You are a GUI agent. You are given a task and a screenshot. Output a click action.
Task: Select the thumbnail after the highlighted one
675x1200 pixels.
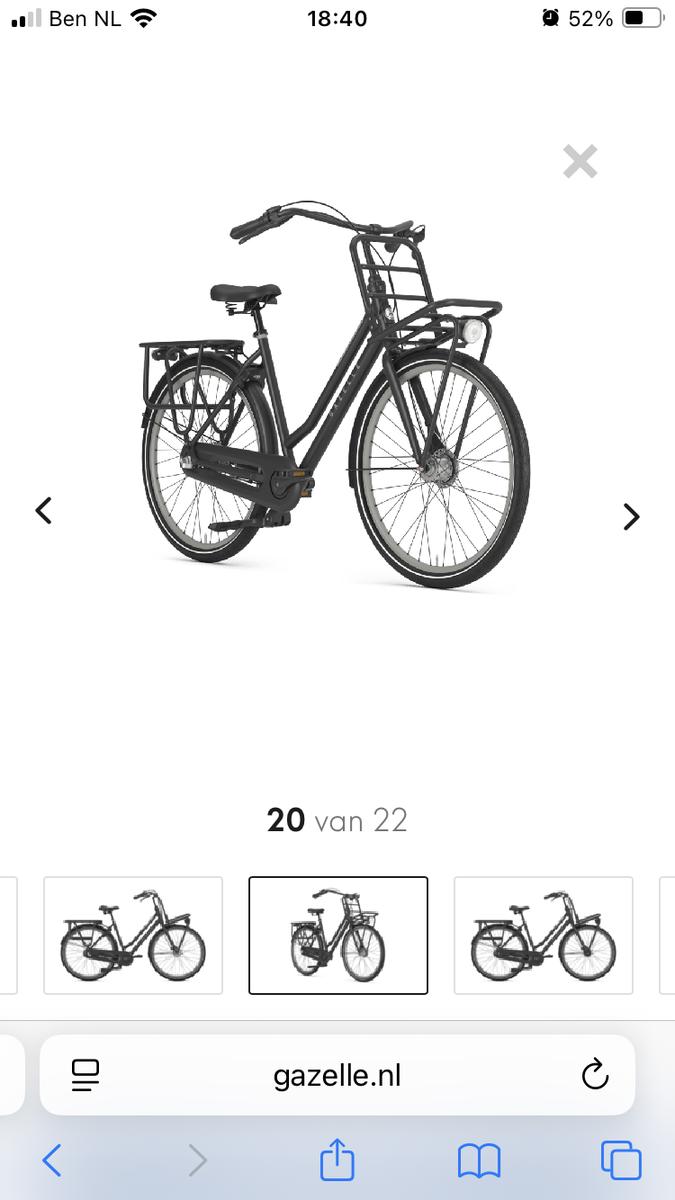click(x=543, y=935)
